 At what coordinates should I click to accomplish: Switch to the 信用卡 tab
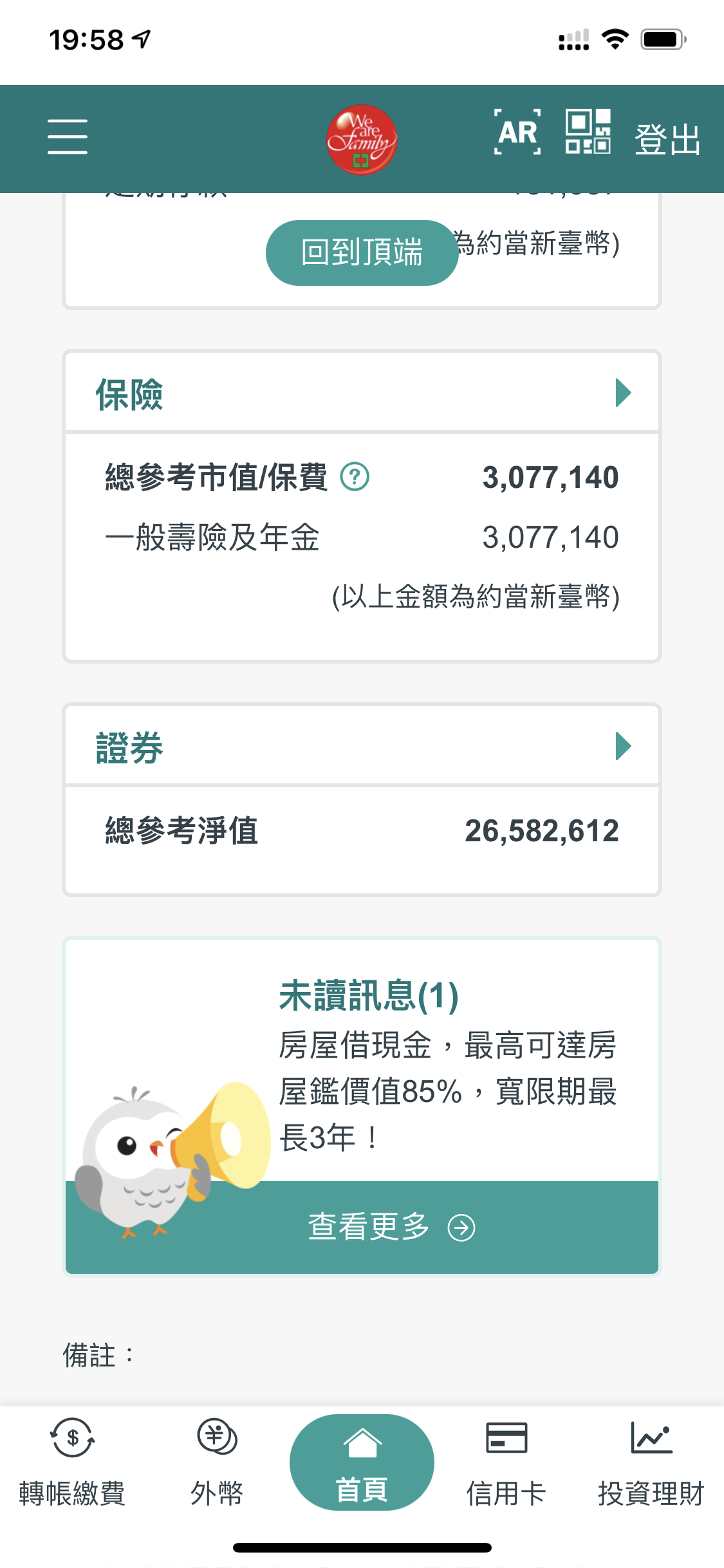pos(506,1462)
